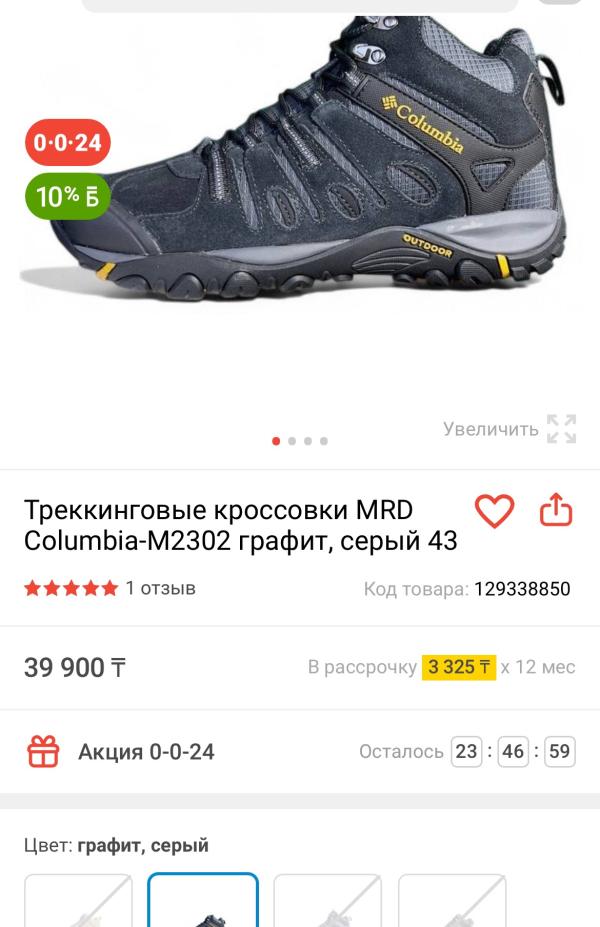This screenshot has height=927, width=600.
Task: Open the 1 отзыв reviews
Action: point(160,588)
